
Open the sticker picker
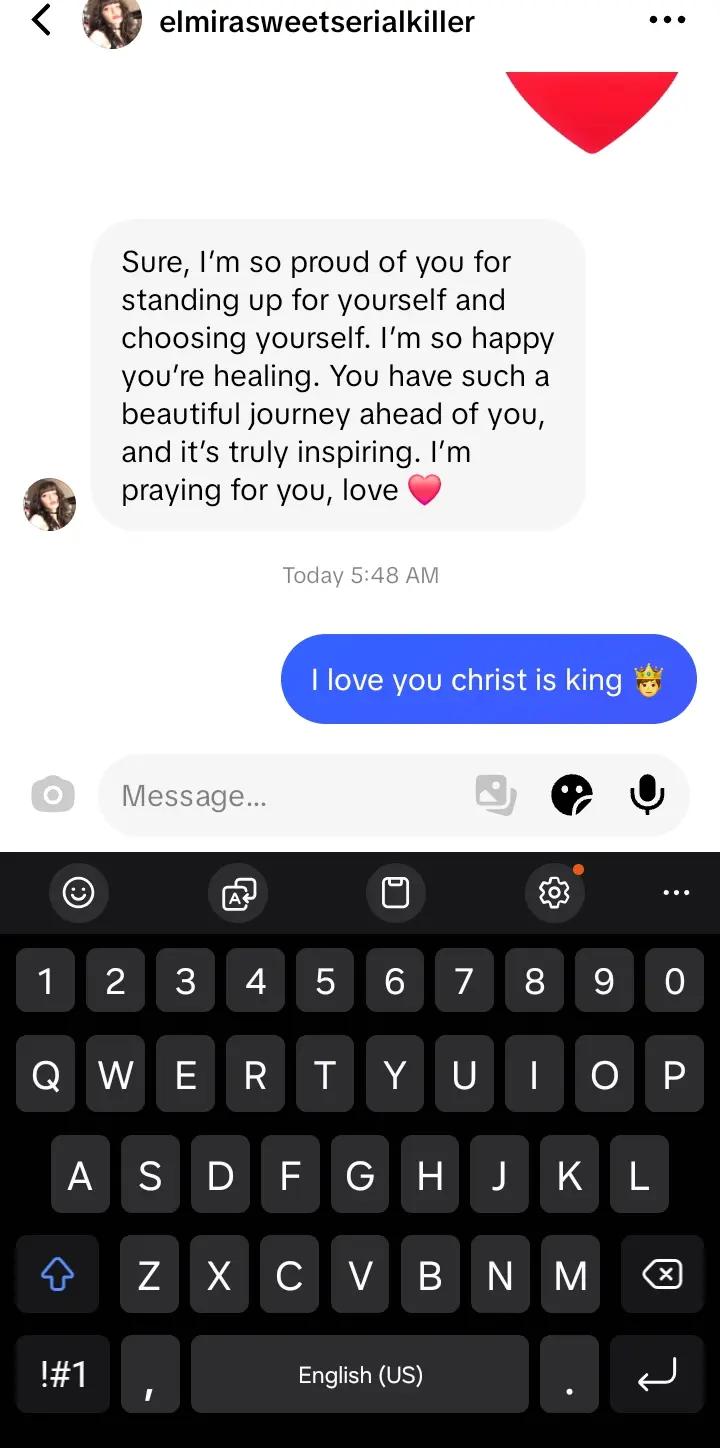(572, 796)
